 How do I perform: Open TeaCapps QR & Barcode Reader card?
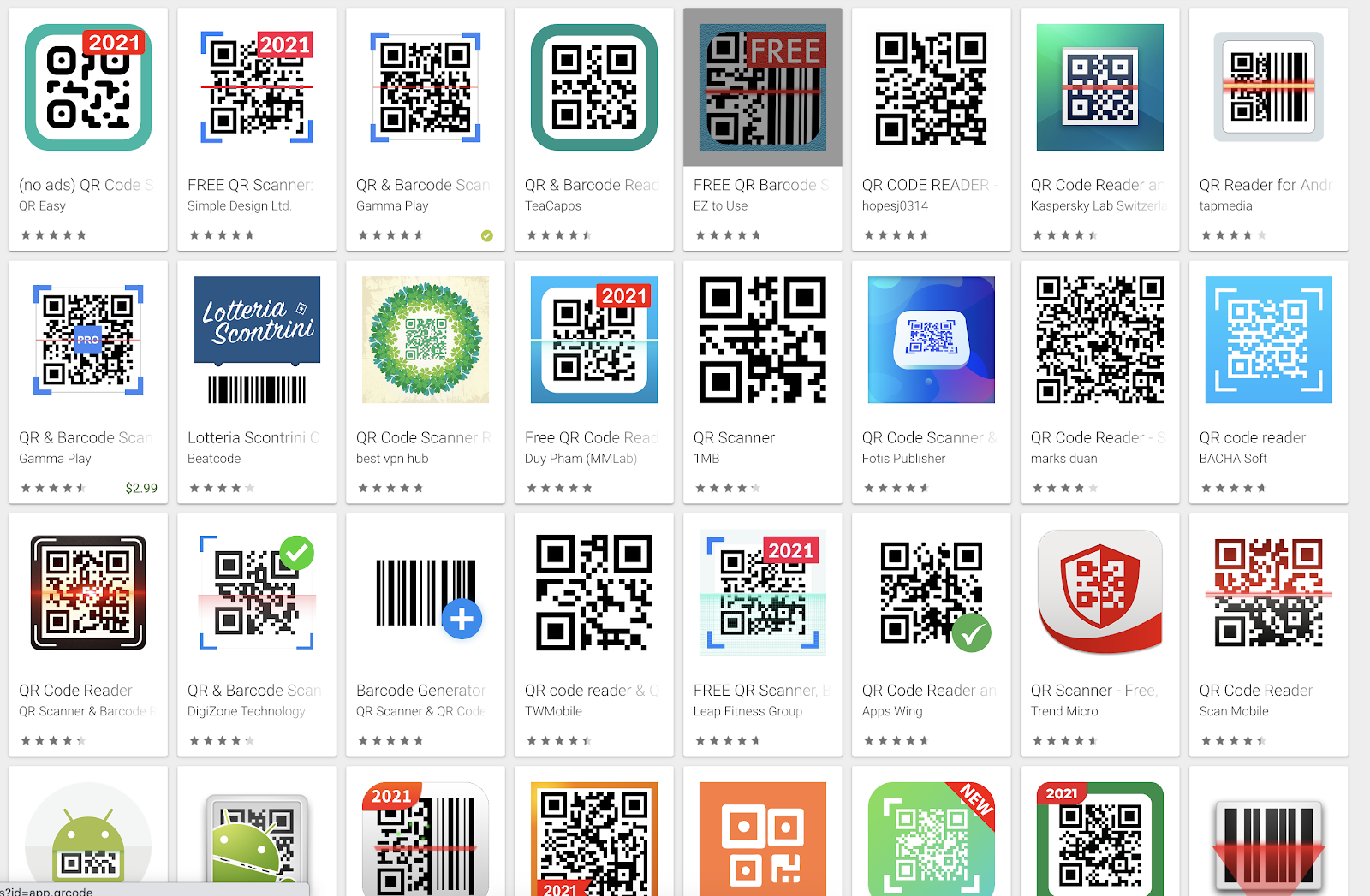[x=594, y=129]
